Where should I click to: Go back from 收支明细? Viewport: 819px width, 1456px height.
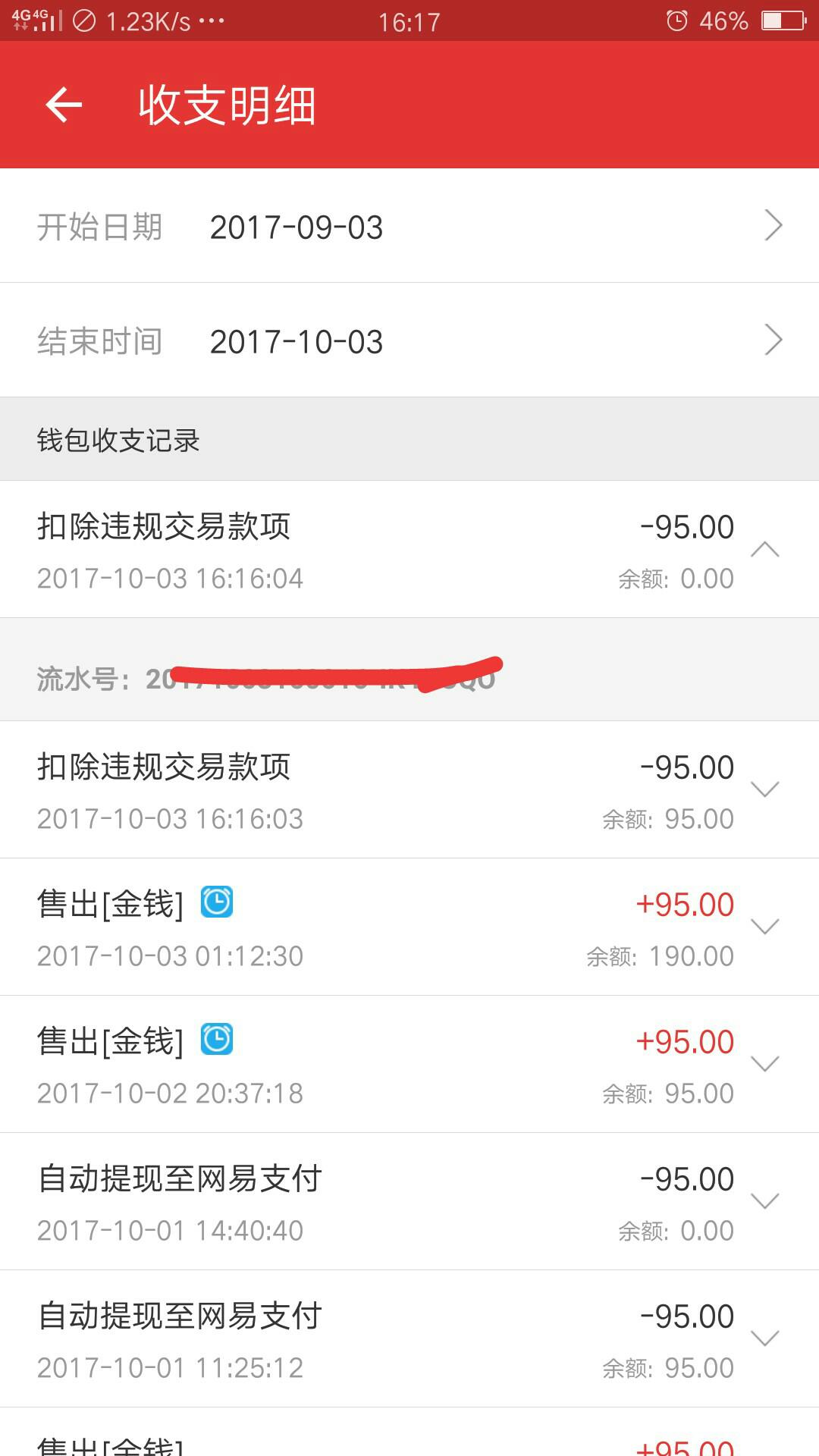pos(64,105)
